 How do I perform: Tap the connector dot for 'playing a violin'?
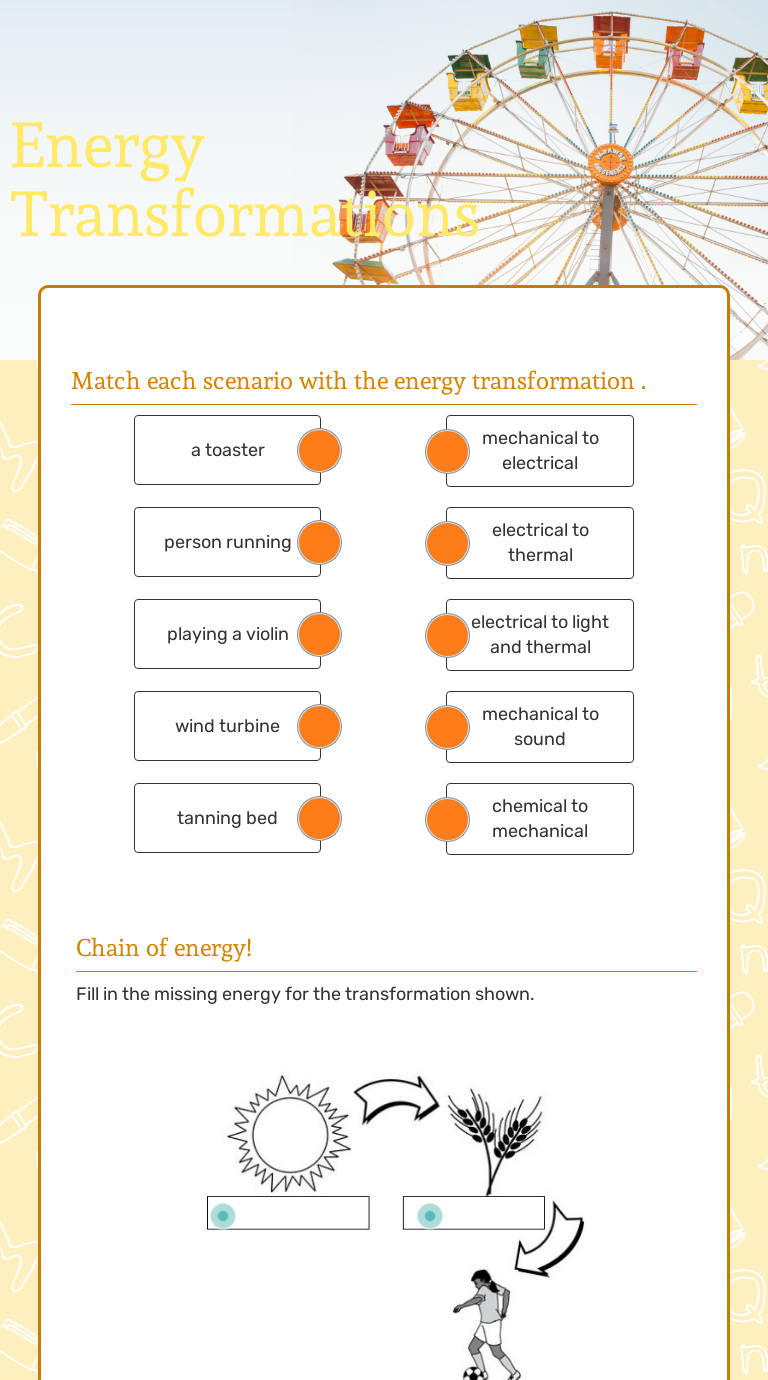click(x=320, y=634)
